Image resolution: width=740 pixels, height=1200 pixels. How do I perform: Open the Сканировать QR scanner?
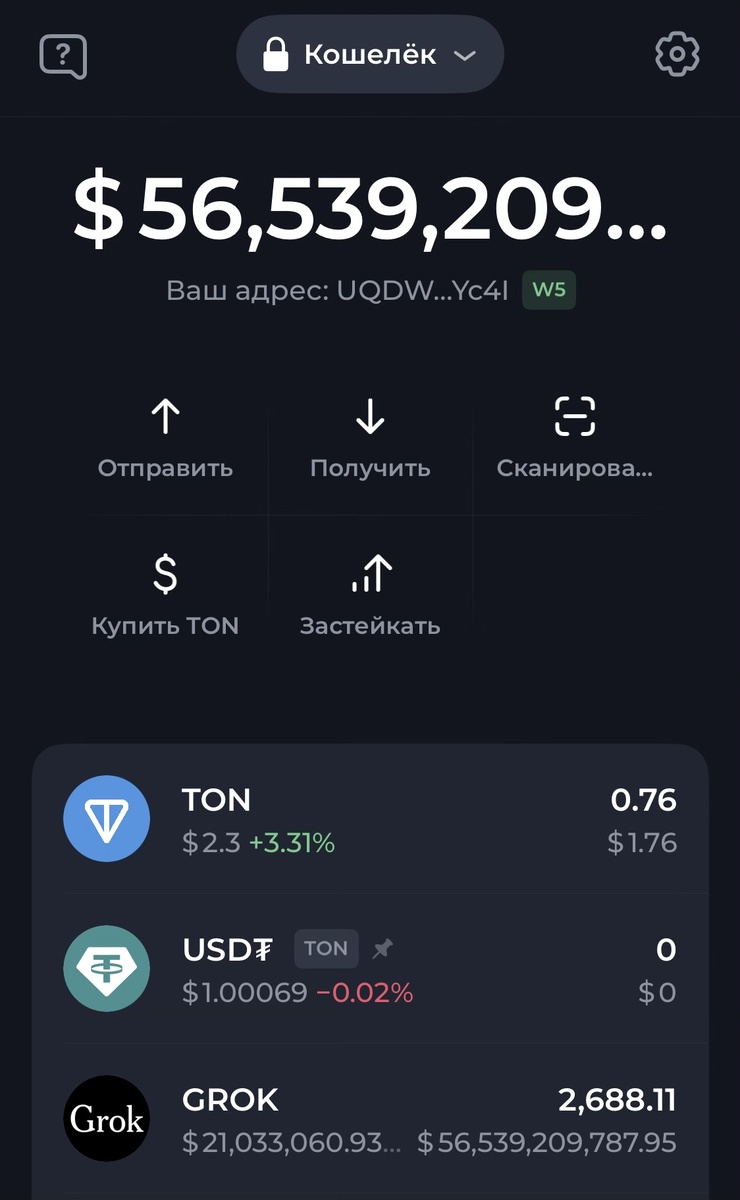pyautogui.click(x=574, y=437)
